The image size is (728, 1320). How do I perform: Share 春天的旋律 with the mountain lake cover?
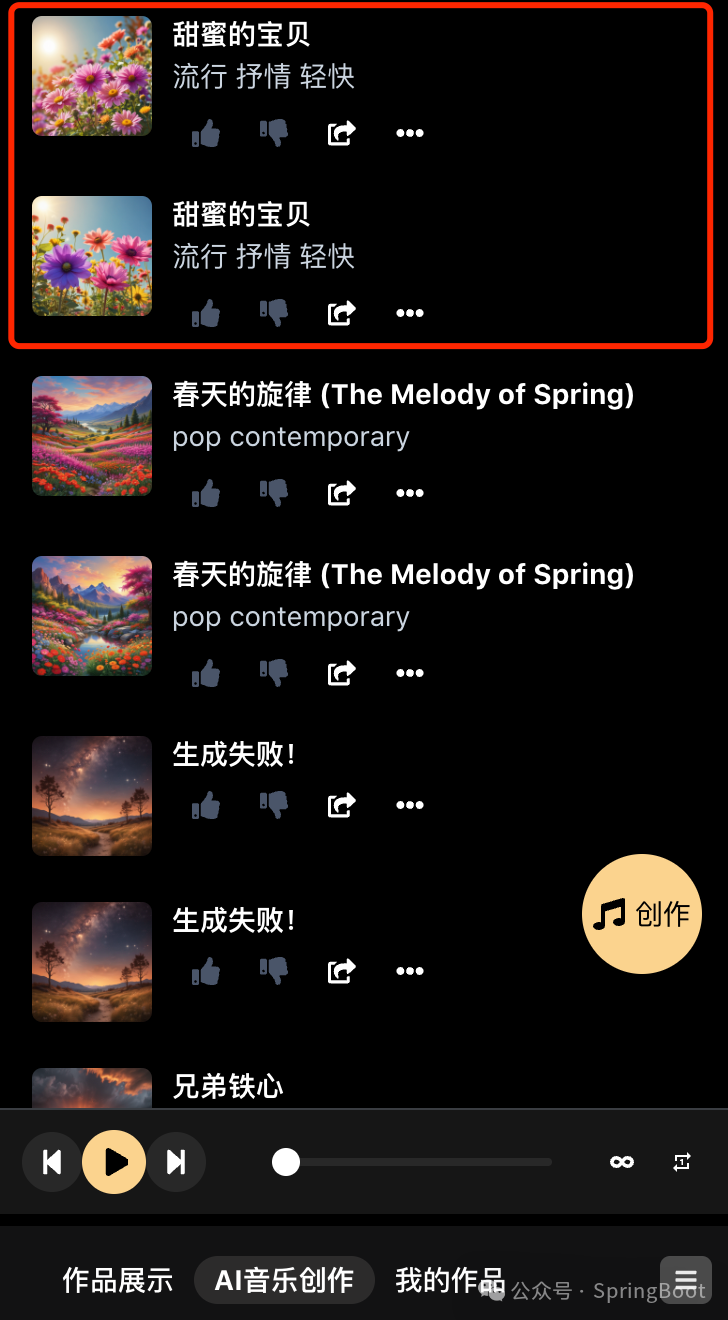tap(342, 673)
